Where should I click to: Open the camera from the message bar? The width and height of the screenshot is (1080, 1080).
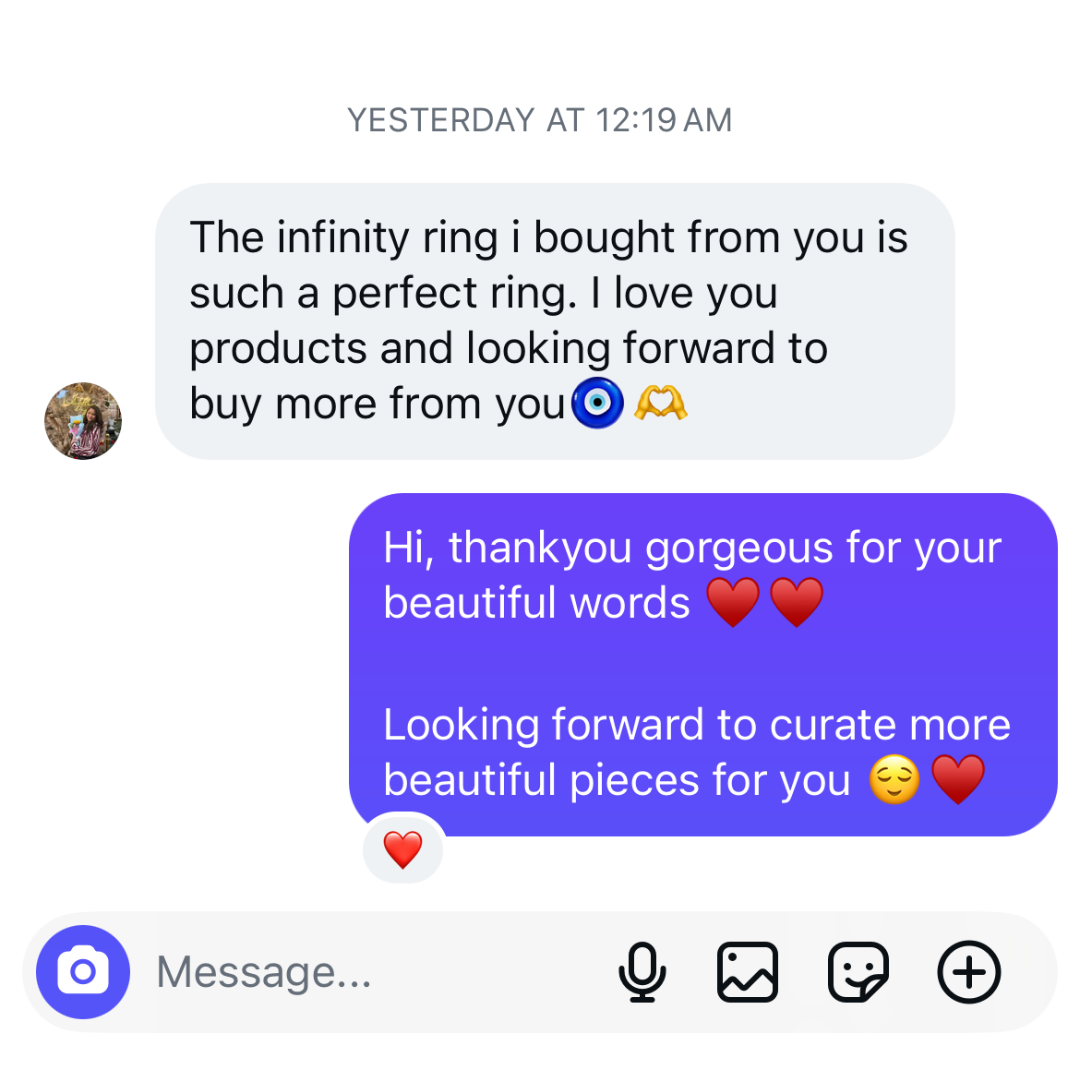tap(83, 972)
